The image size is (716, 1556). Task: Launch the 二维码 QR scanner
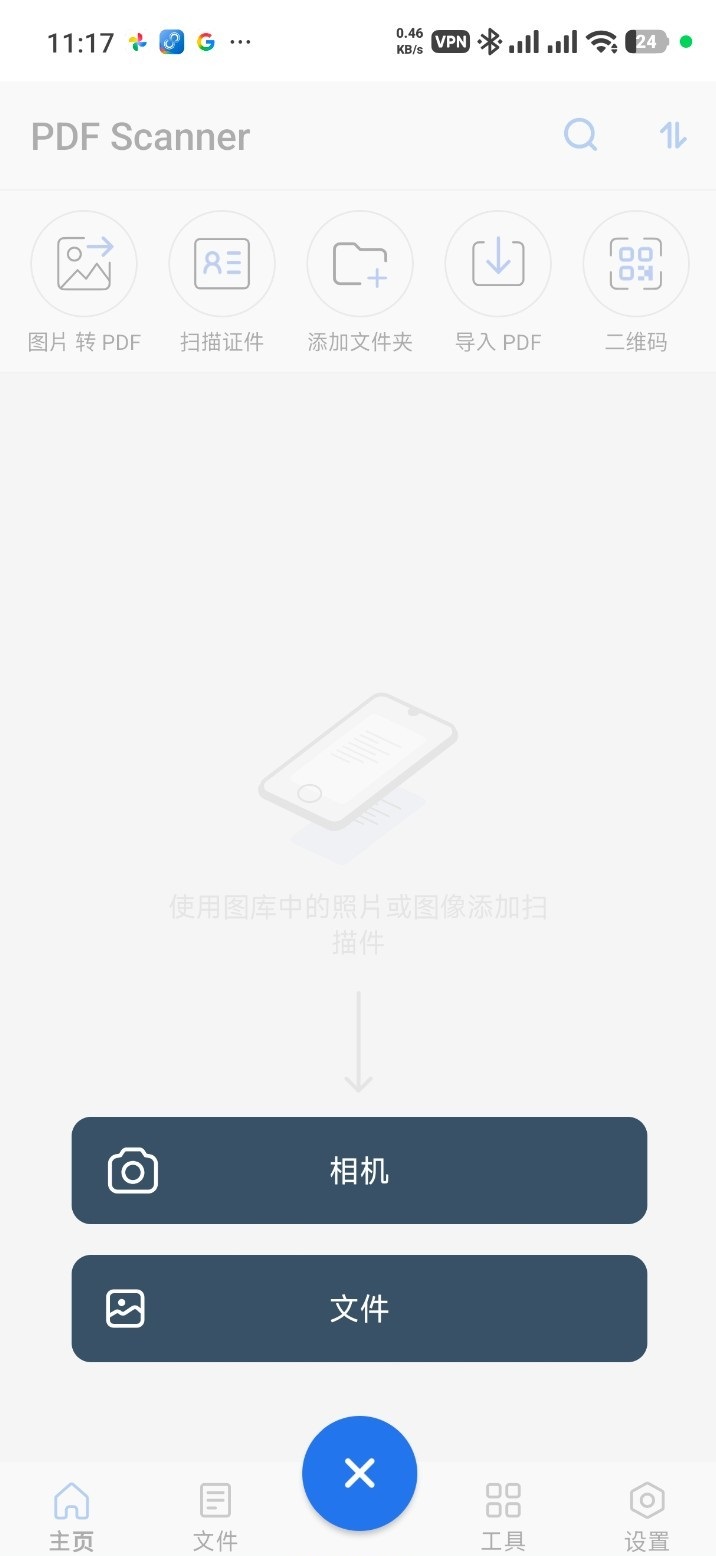coord(636,264)
